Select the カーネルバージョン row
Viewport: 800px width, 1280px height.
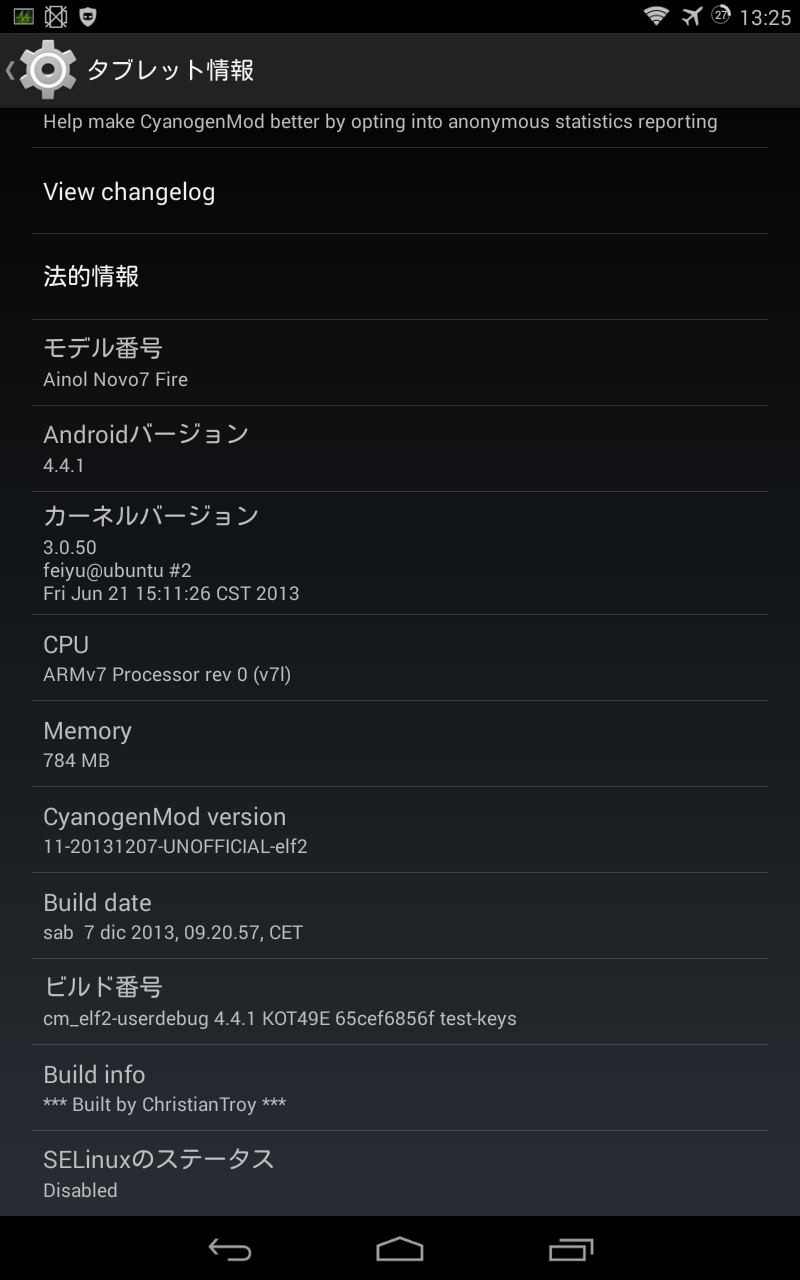coord(400,553)
